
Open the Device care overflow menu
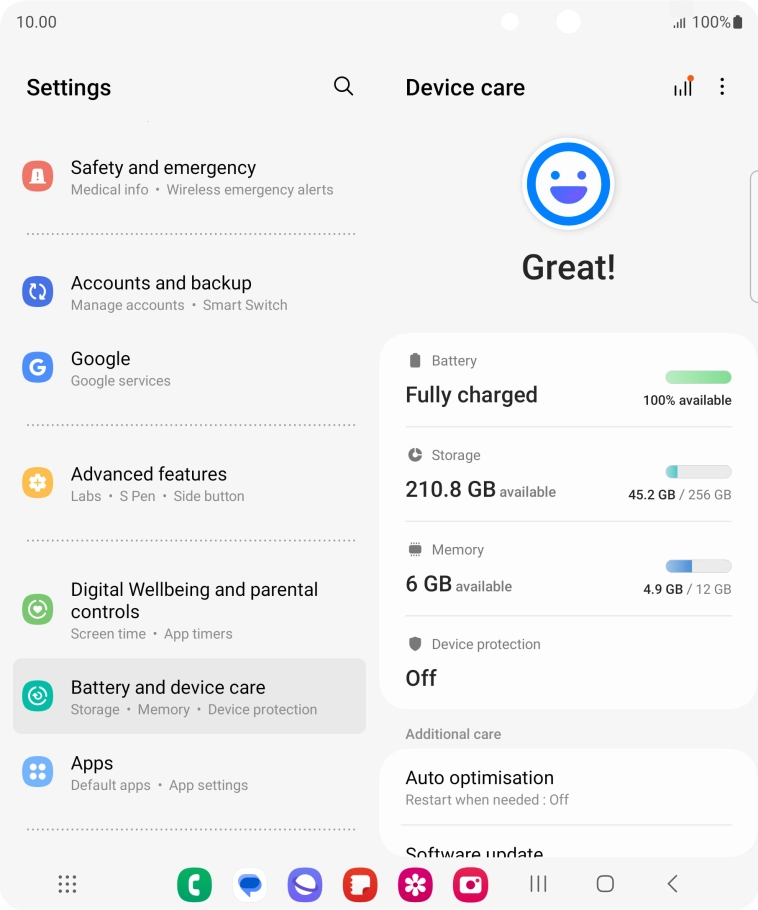point(722,87)
